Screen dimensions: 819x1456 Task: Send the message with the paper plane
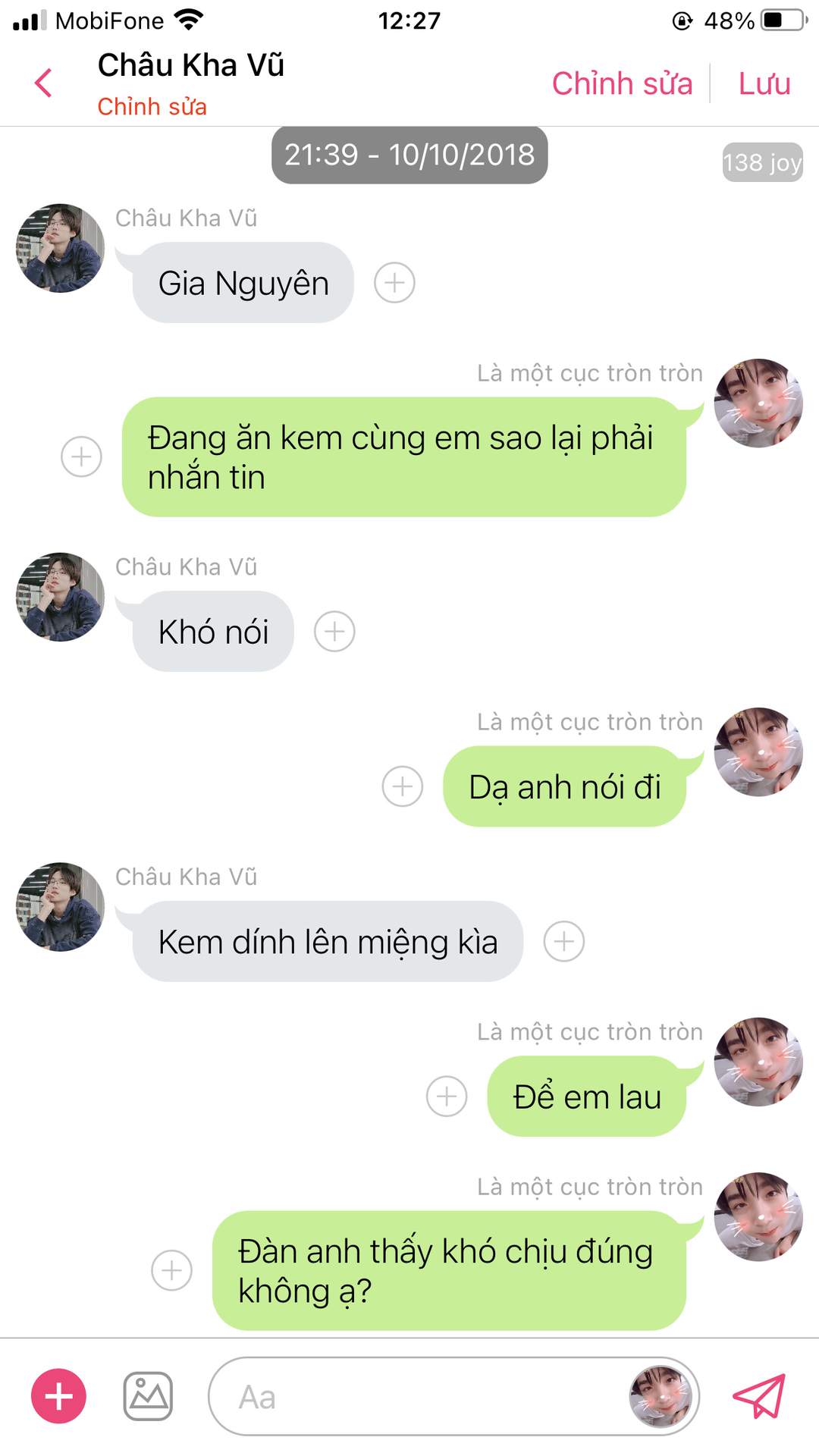759,1396
